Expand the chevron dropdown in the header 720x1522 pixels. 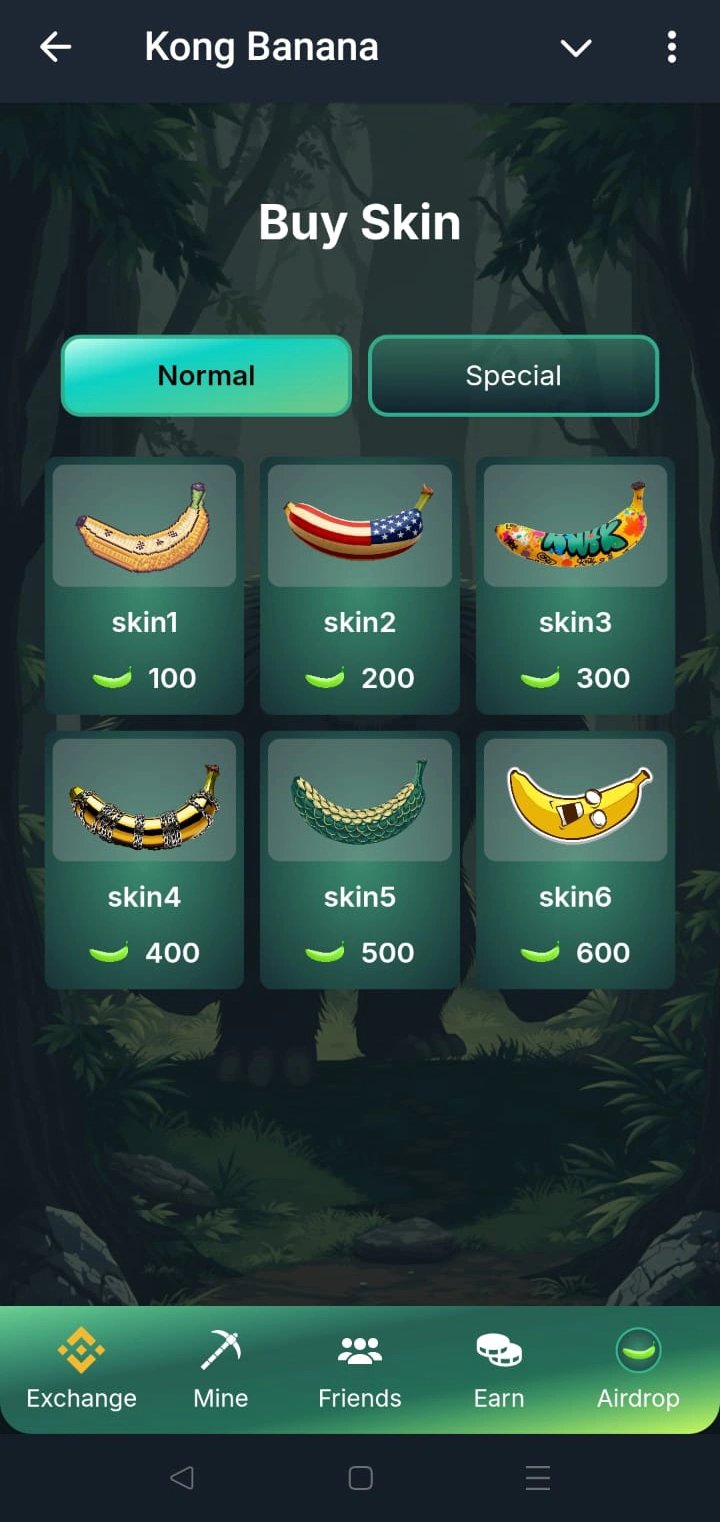tap(576, 47)
